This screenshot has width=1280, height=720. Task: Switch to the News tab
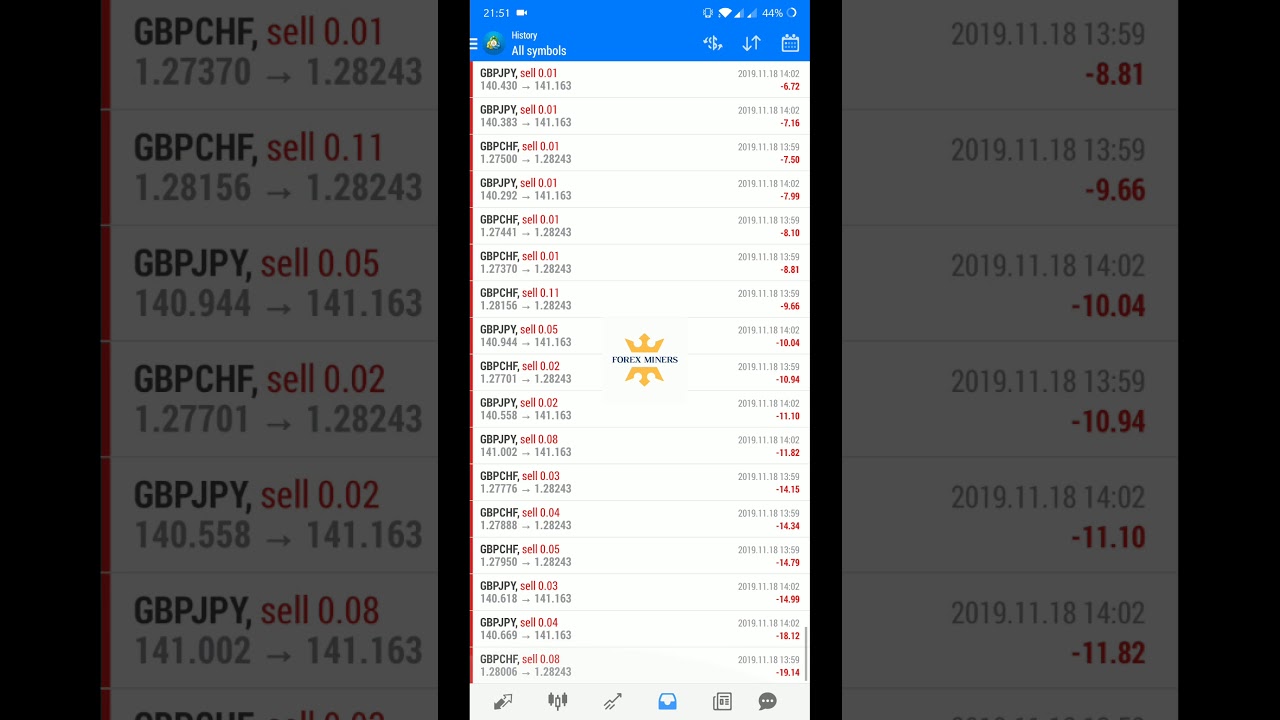(x=722, y=702)
